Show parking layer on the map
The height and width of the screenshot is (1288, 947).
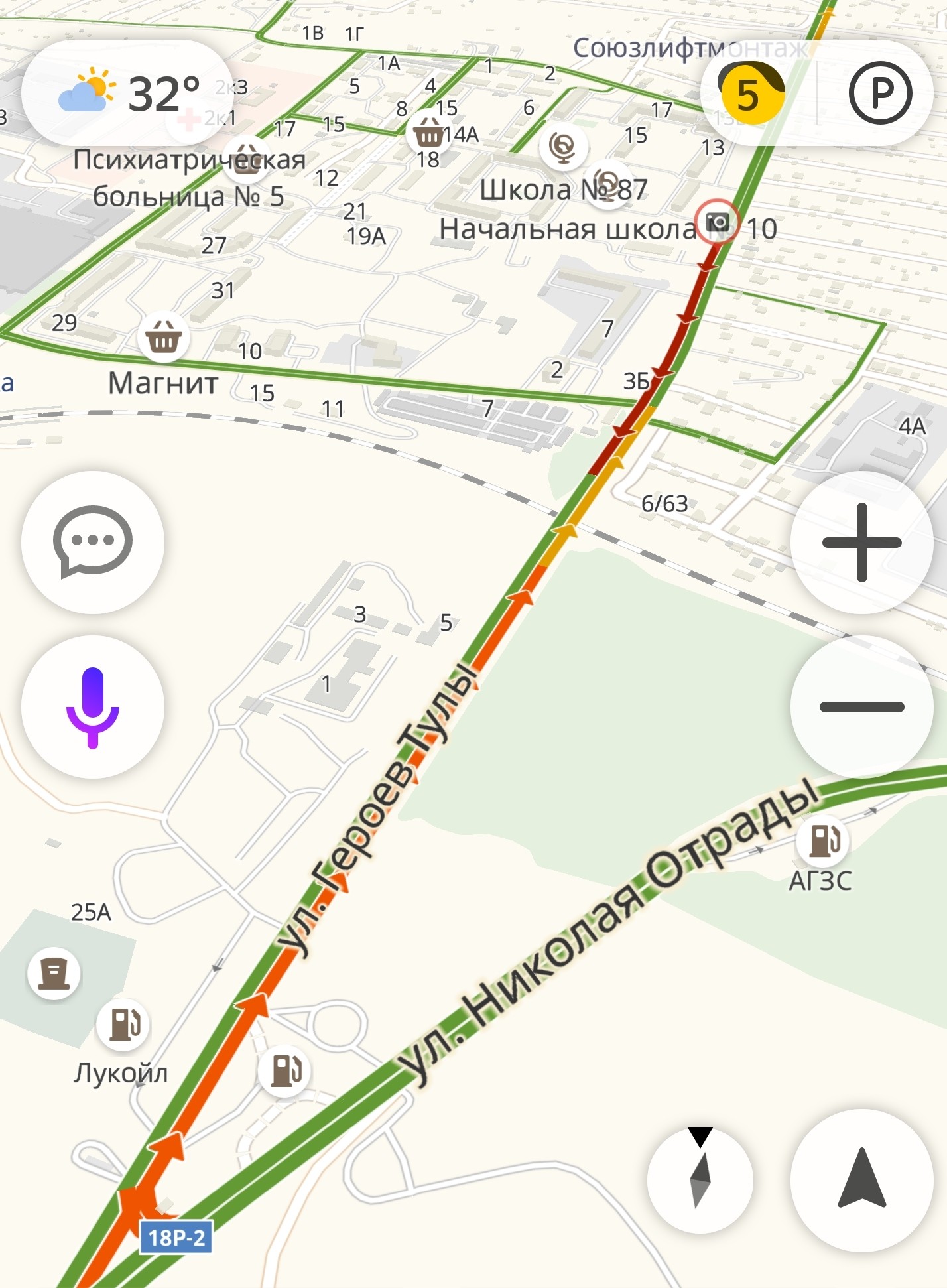click(x=880, y=93)
